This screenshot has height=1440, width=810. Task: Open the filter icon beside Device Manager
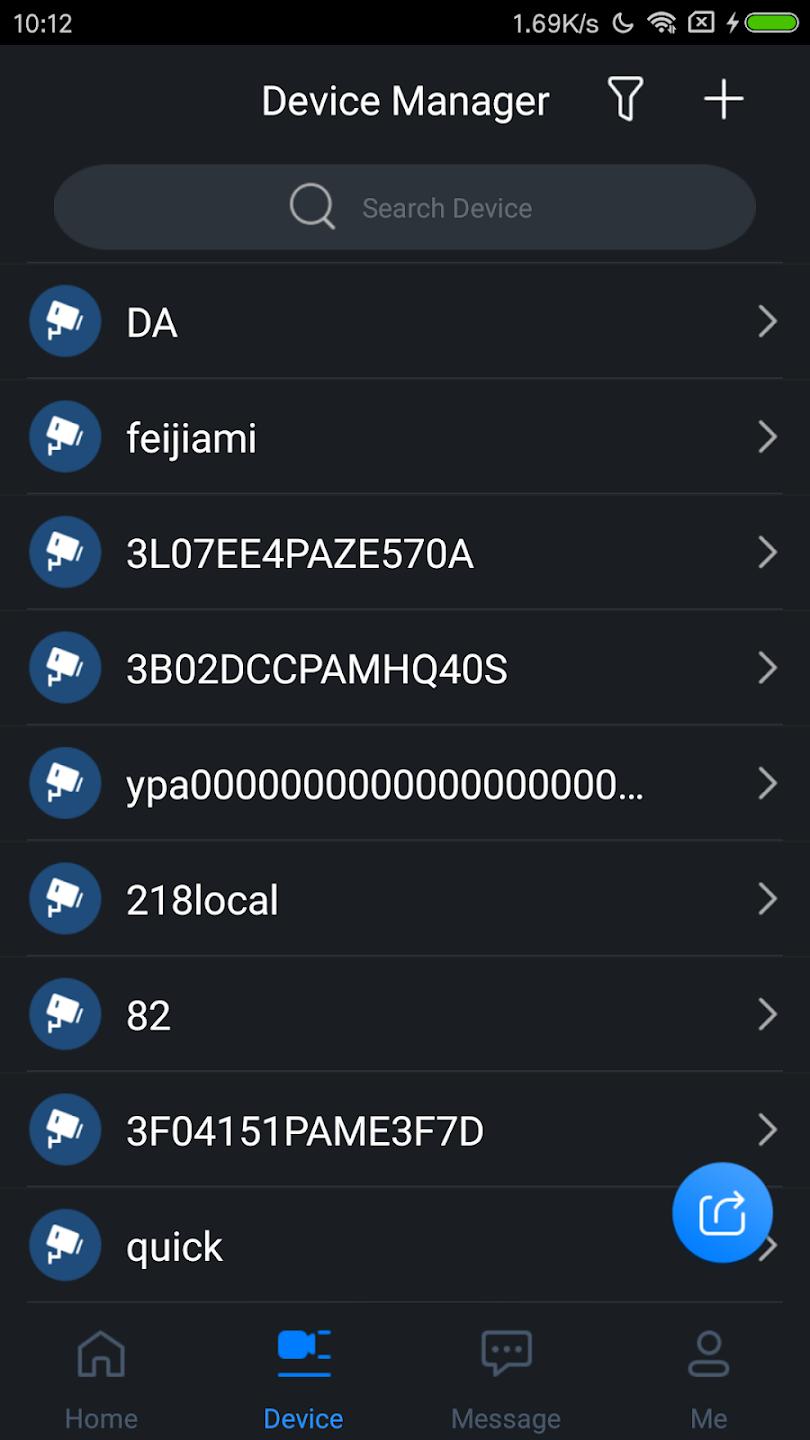(x=625, y=100)
